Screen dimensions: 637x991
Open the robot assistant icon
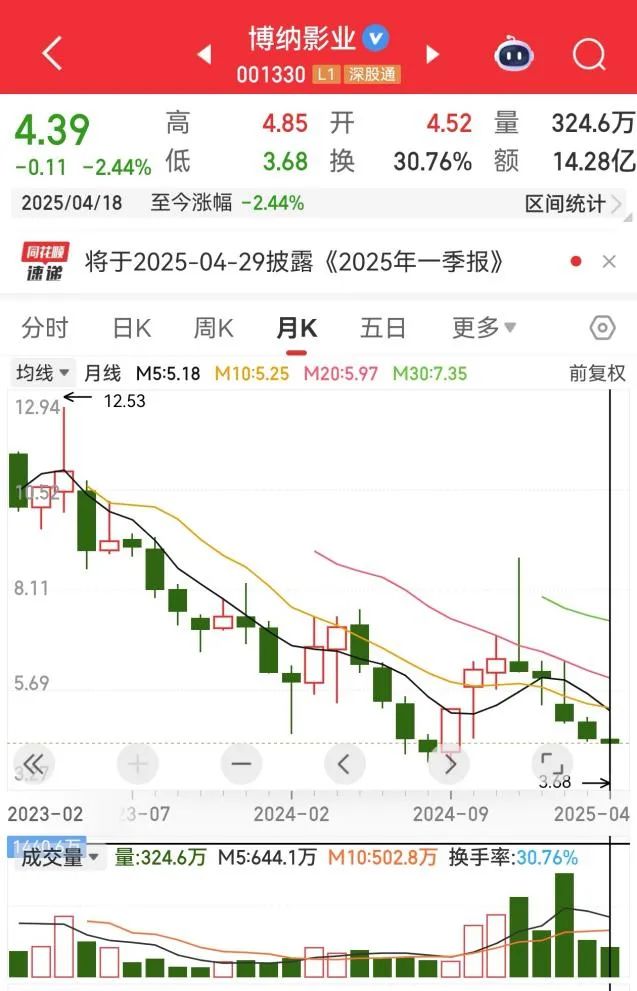[x=515, y=54]
